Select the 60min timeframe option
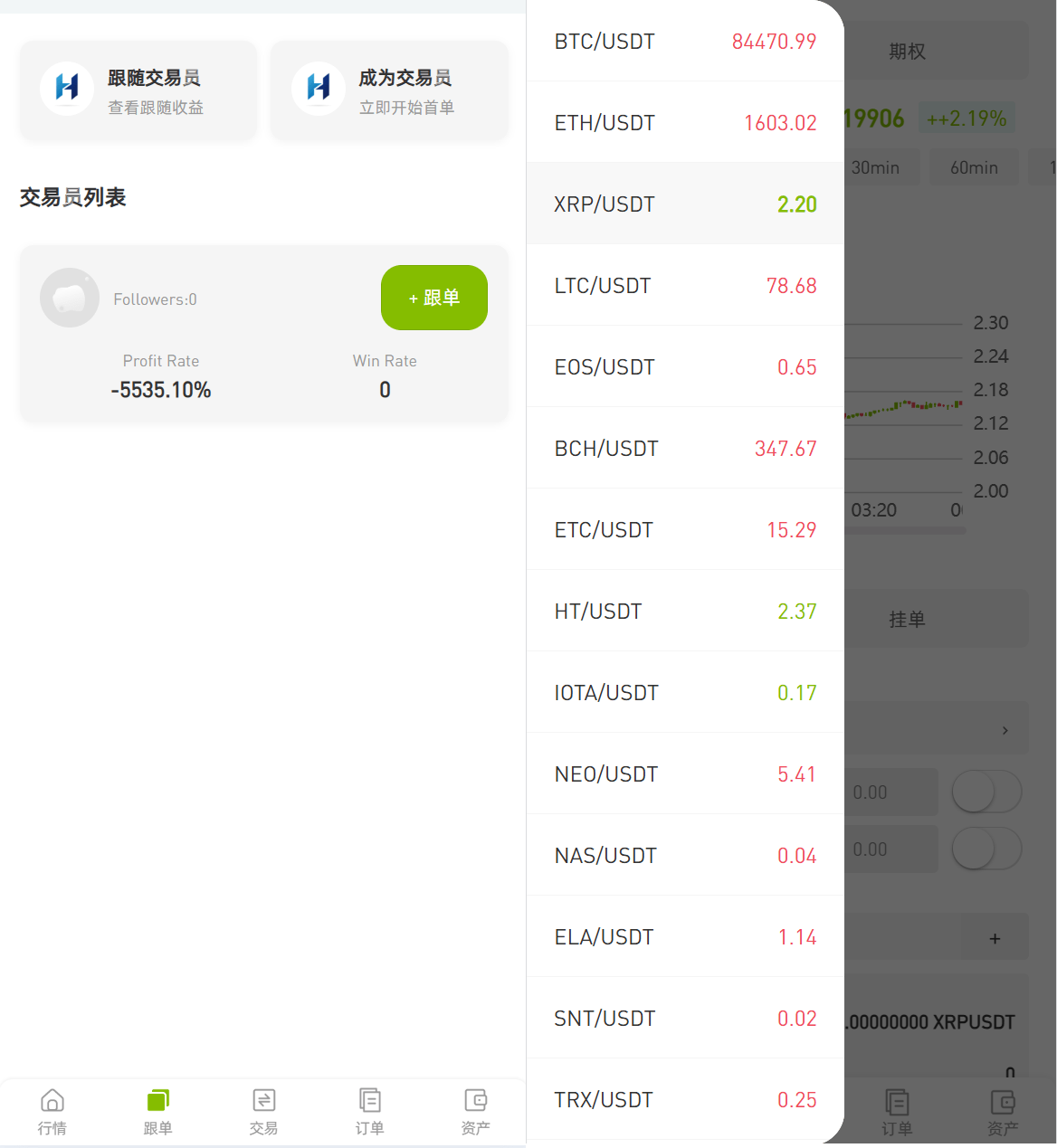Screen dimensions: 1057x1148 tap(973, 166)
